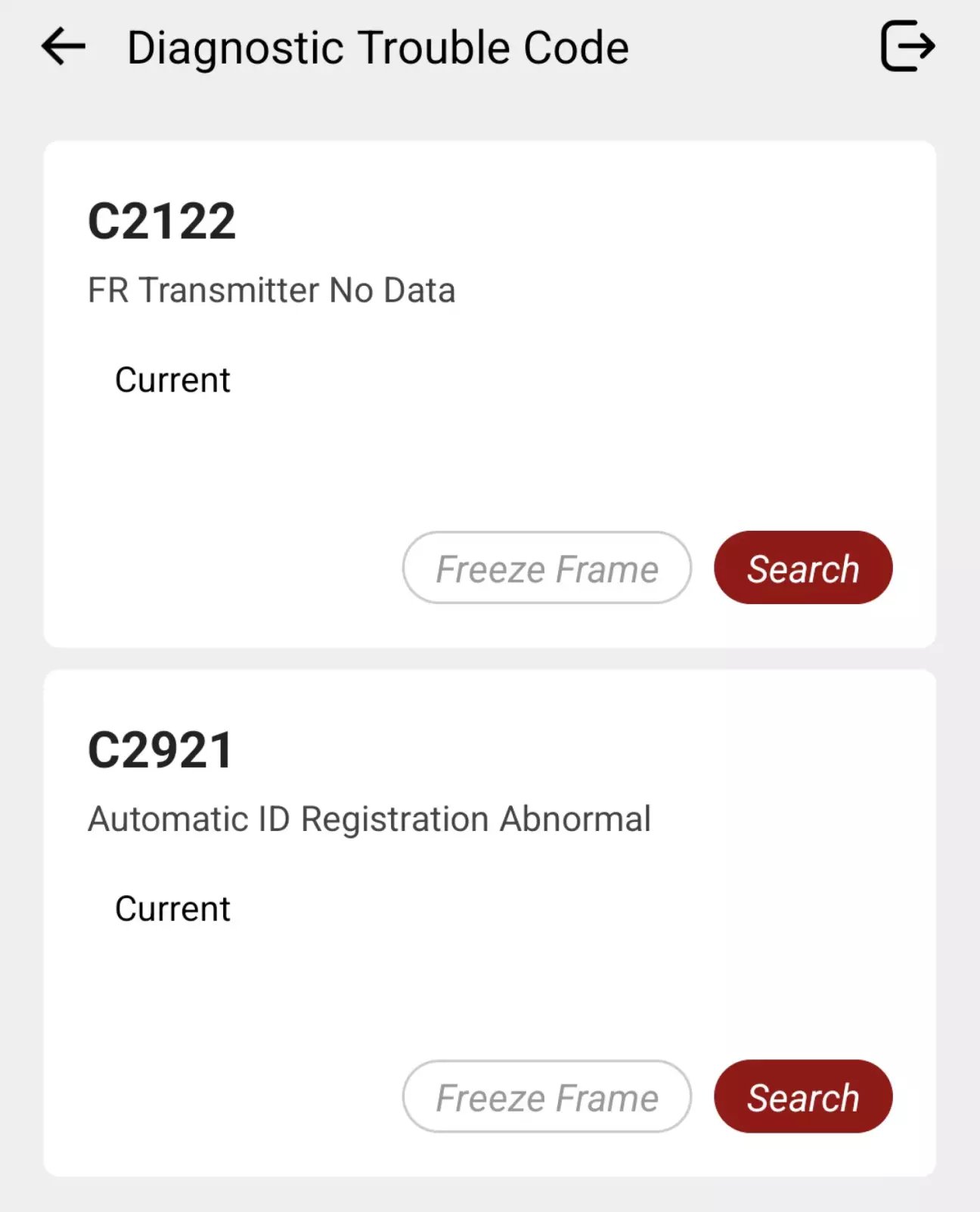The height and width of the screenshot is (1212, 980).
Task: View Freeze Frame for C2122
Action: tap(547, 568)
